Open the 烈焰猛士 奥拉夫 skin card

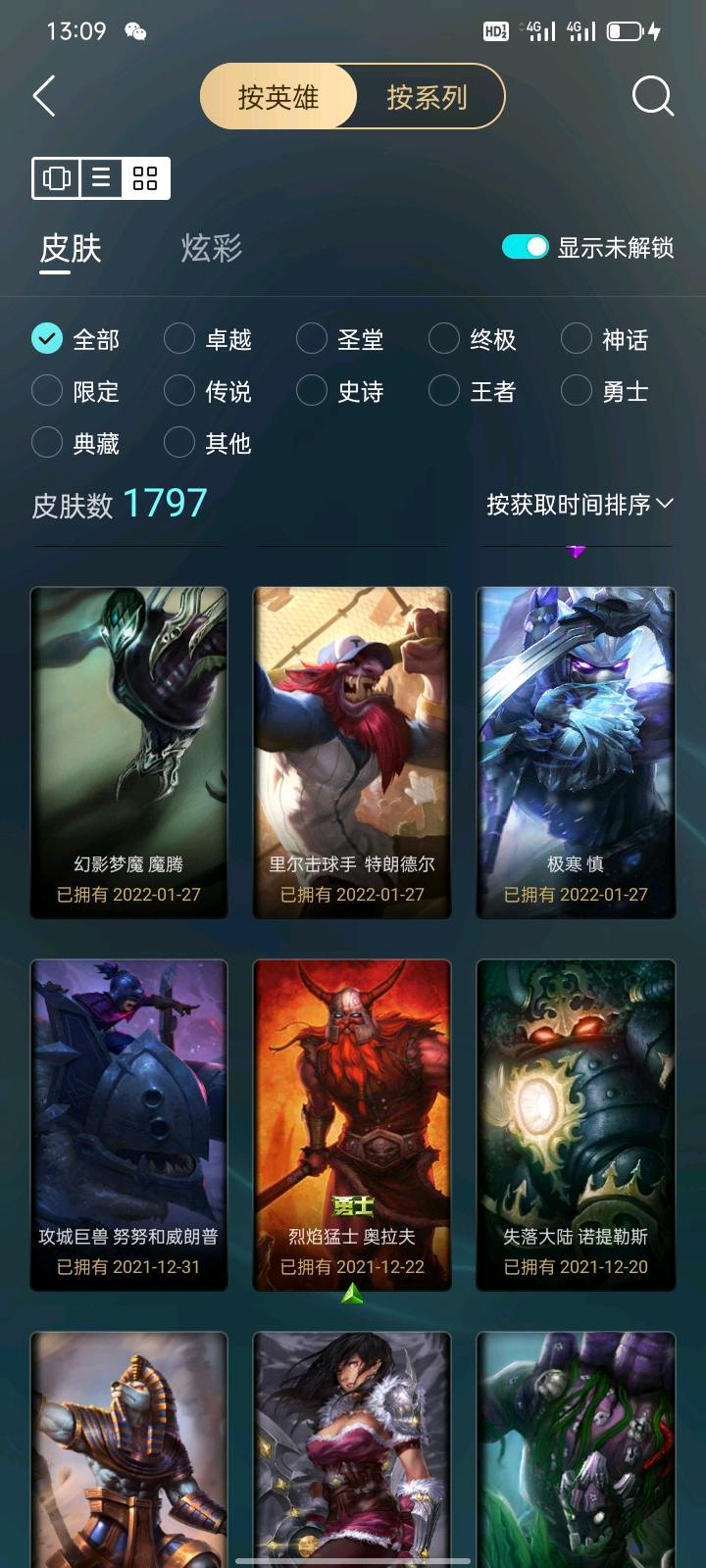pos(352,1124)
